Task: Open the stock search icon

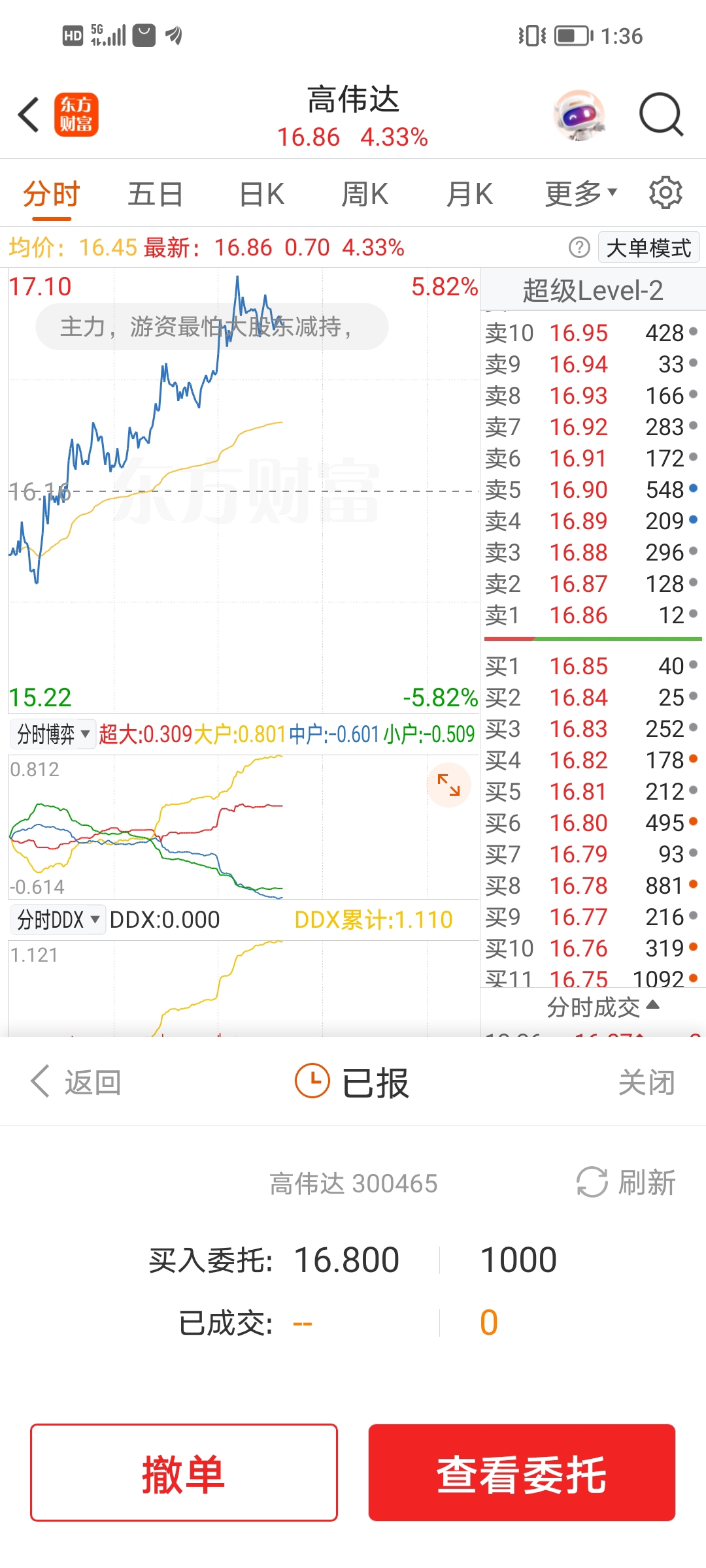Action: click(661, 115)
